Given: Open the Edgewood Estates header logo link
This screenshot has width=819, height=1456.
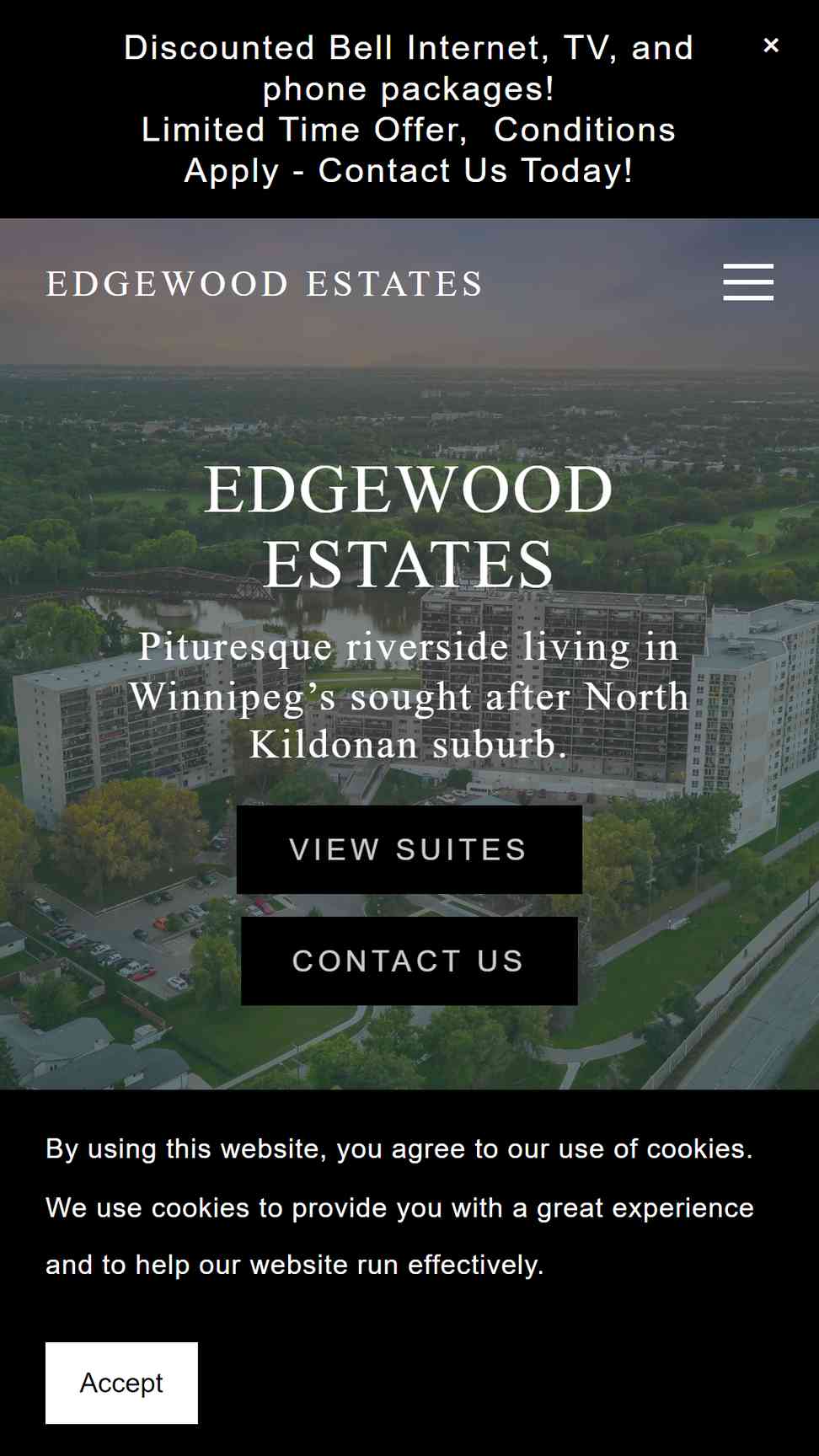Looking at the screenshot, I should click(265, 284).
